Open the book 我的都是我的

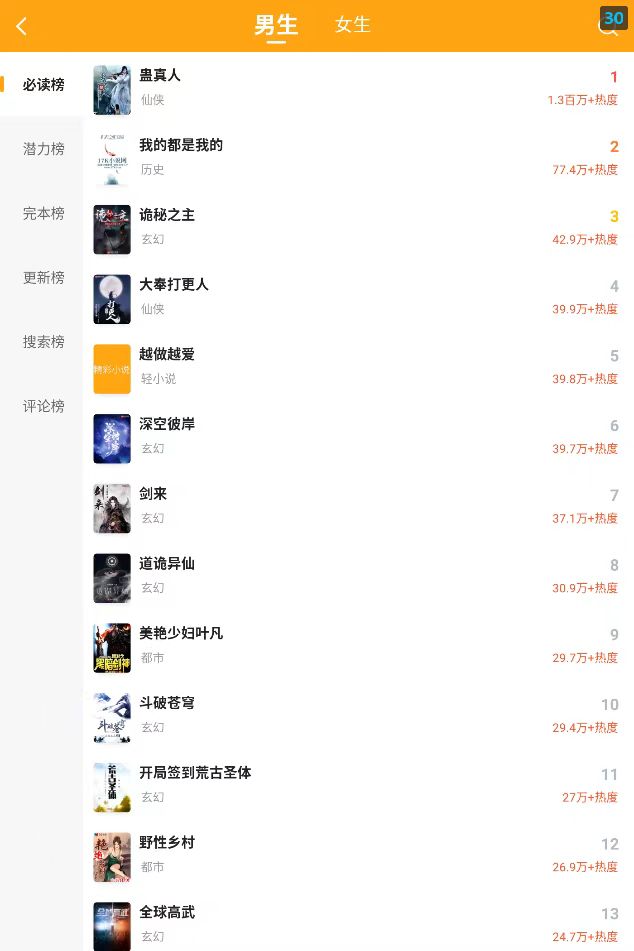(181, 146)
